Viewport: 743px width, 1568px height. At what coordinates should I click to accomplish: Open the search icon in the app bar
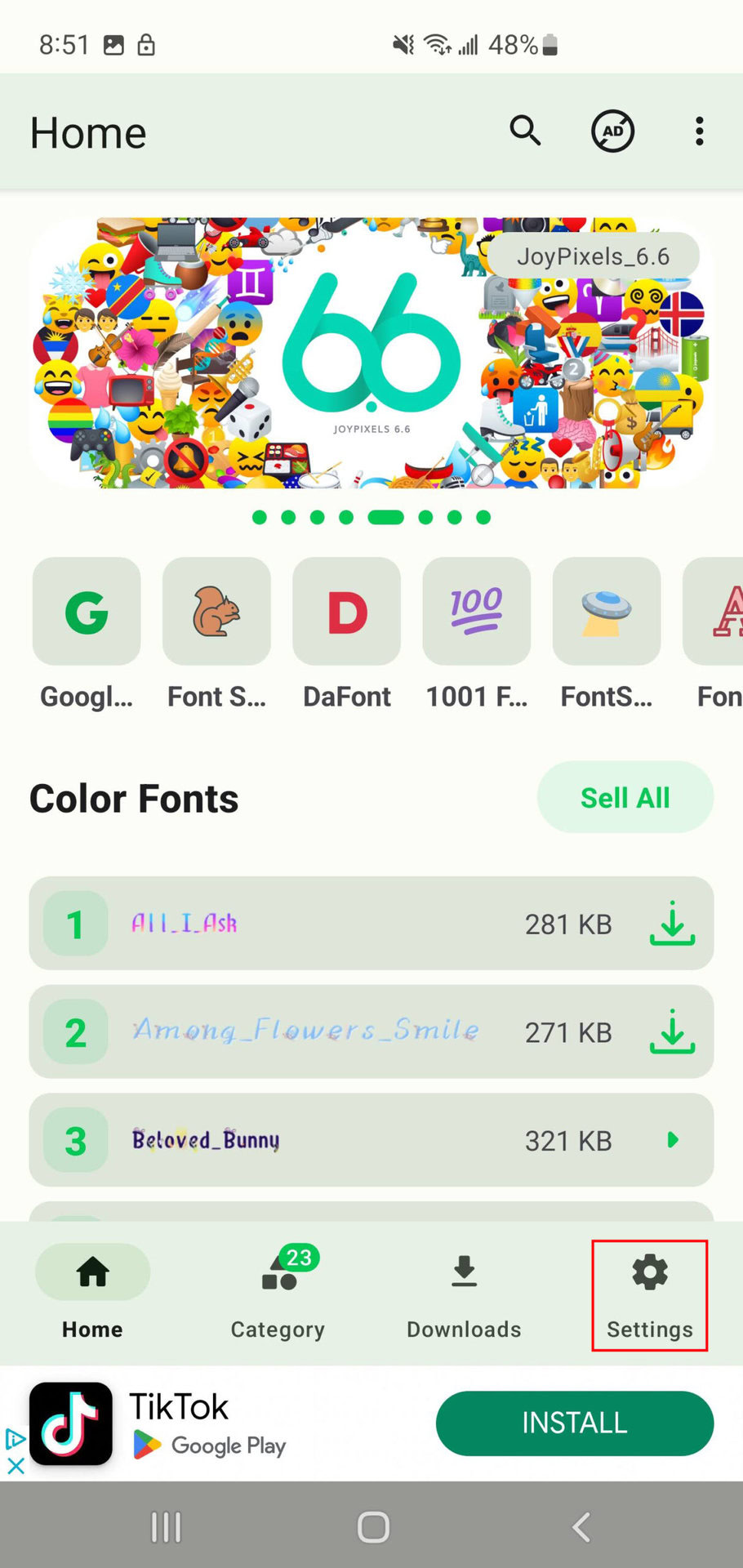pos(525,131)
